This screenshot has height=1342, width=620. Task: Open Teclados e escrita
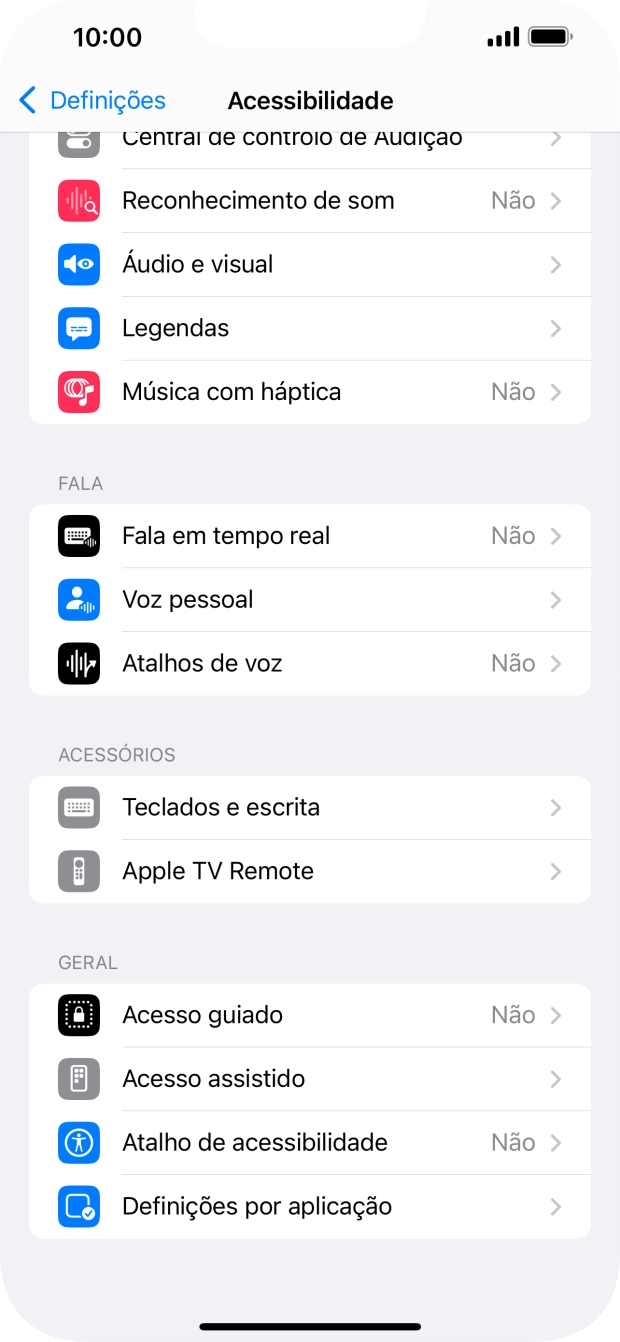pyautogui.click(x=310, y=808)
